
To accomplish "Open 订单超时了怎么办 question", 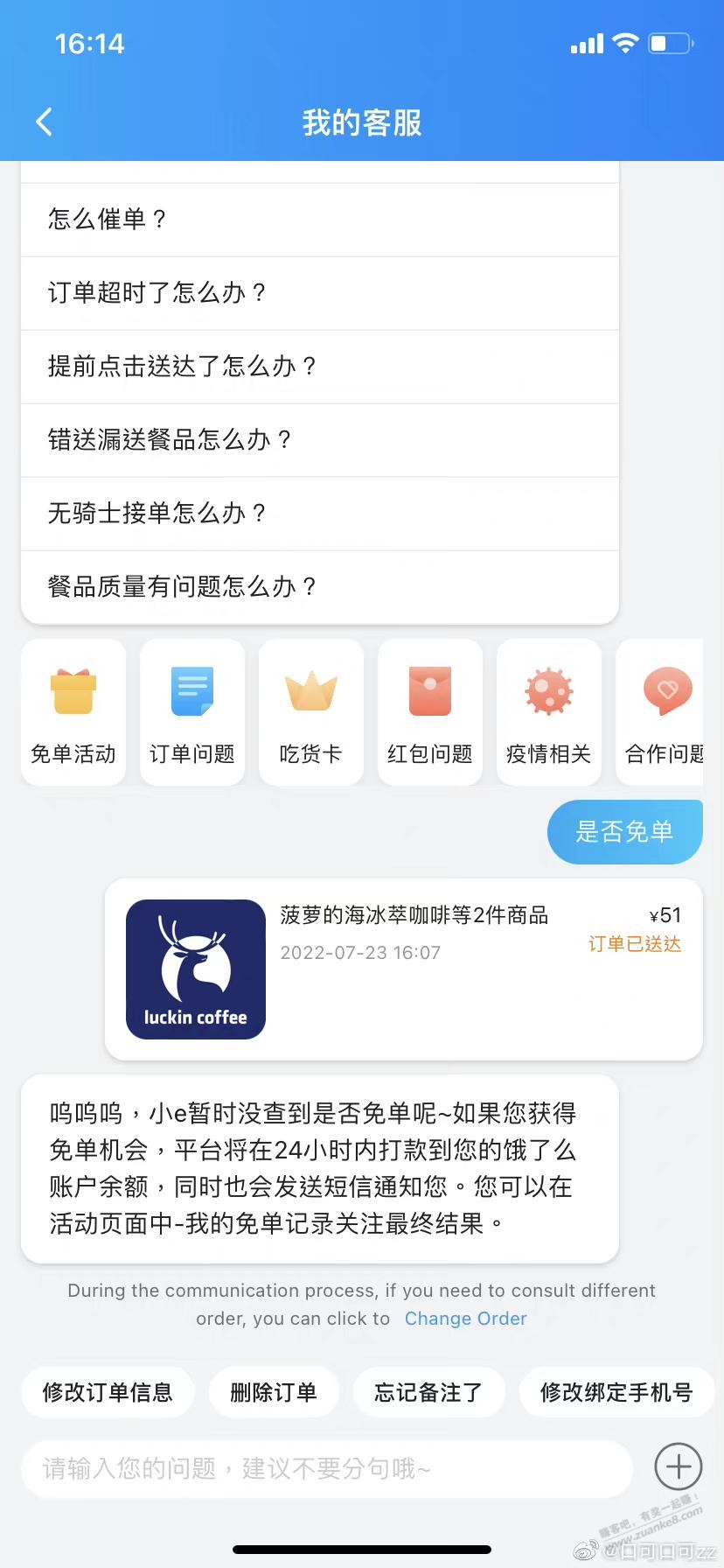I will pos(320,293).
